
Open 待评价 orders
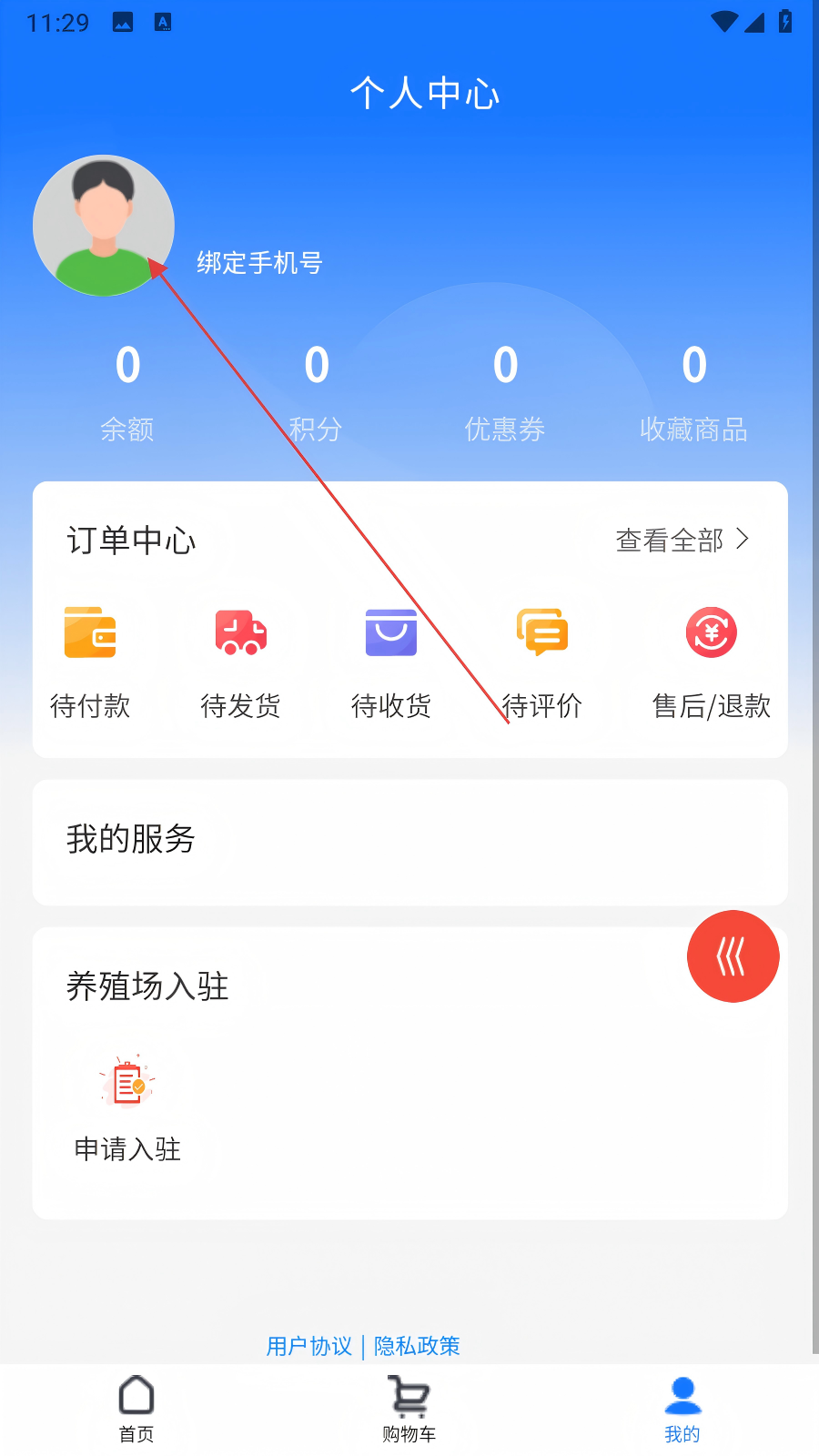(x=542, y=657)
